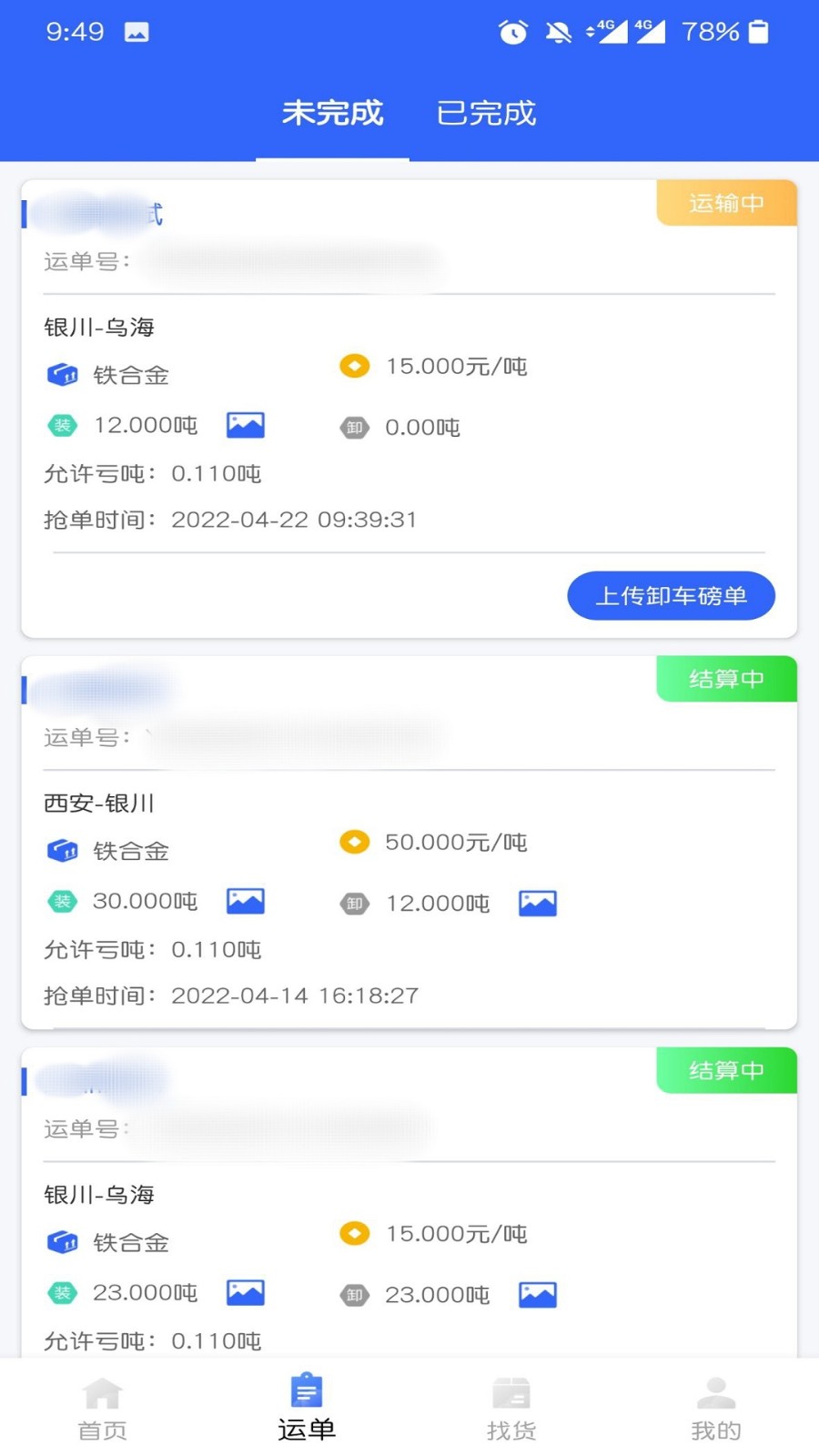Click loading photo icon beside 30.000吨
The width and height of the screenshot is (819, 1456).
(244, 900)
